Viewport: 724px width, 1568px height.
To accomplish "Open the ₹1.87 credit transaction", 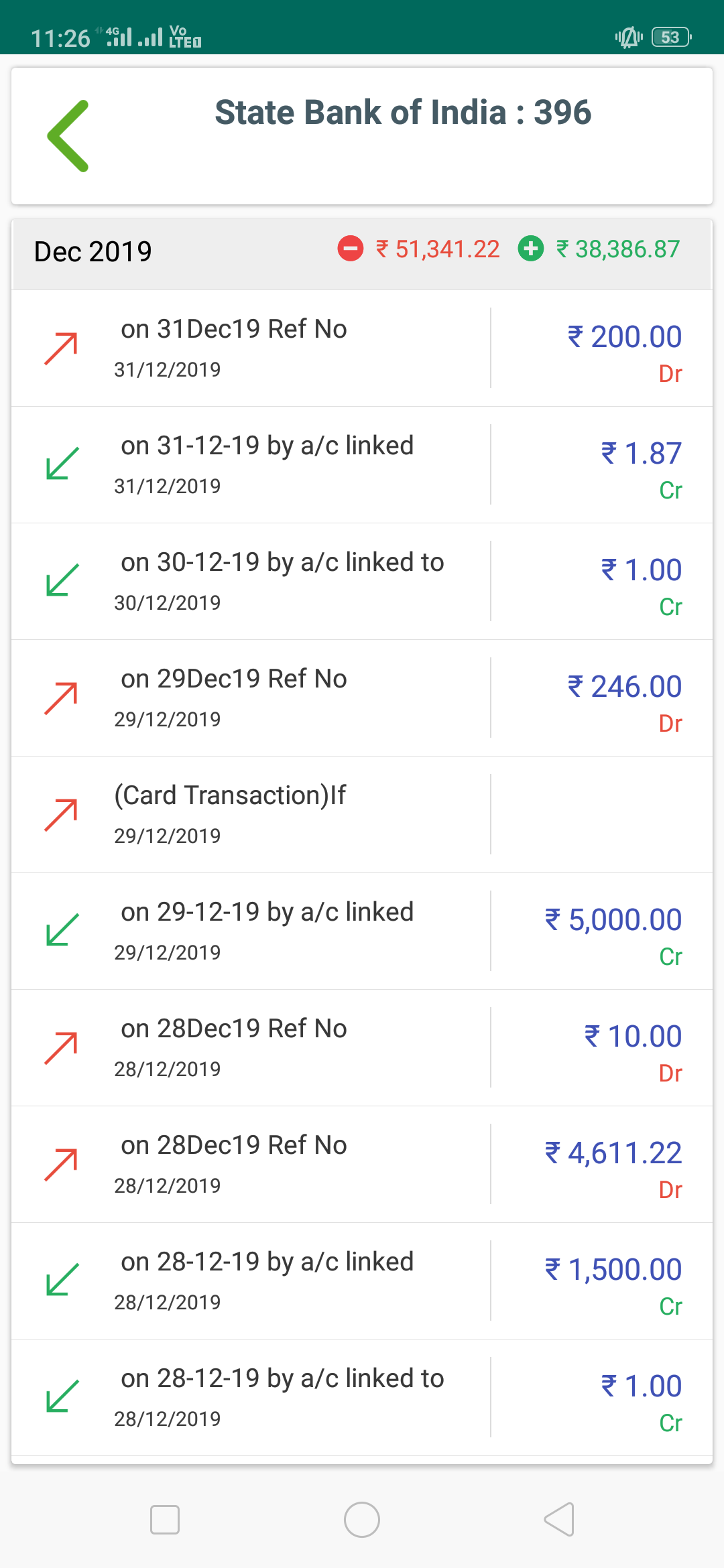I will pyautogui.click(x=362, y=465).
